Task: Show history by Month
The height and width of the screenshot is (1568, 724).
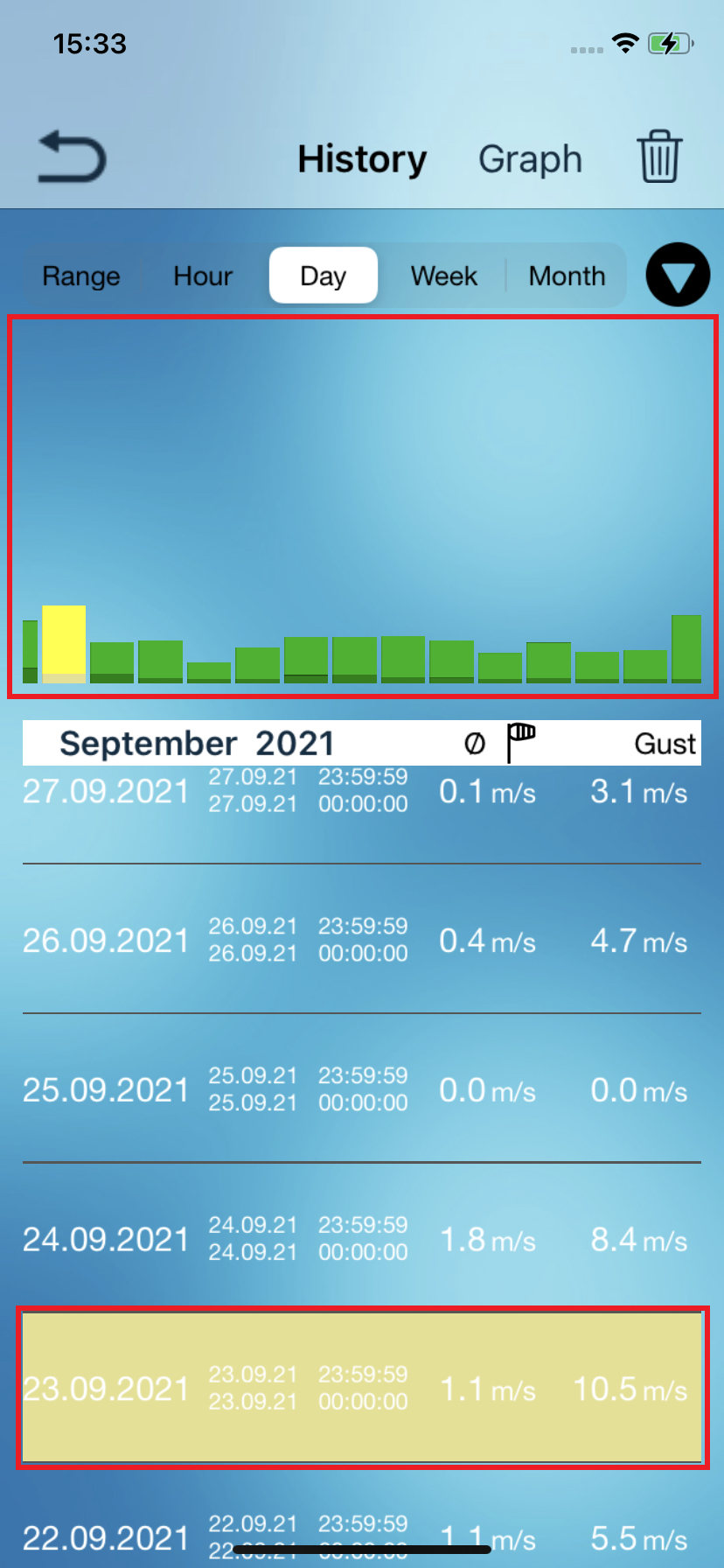Action: (x=567, y=276)
